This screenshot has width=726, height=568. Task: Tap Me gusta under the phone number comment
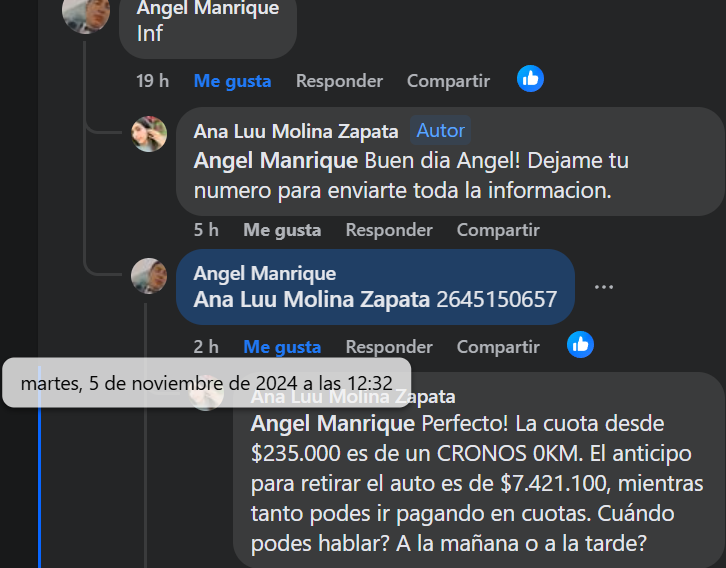point(282,347)
